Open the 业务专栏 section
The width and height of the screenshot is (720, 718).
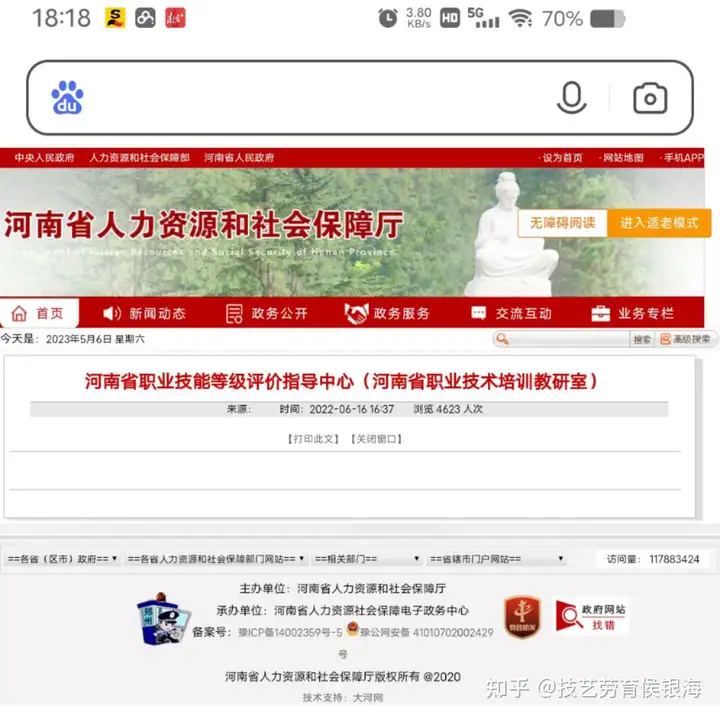tap(633, 313)
